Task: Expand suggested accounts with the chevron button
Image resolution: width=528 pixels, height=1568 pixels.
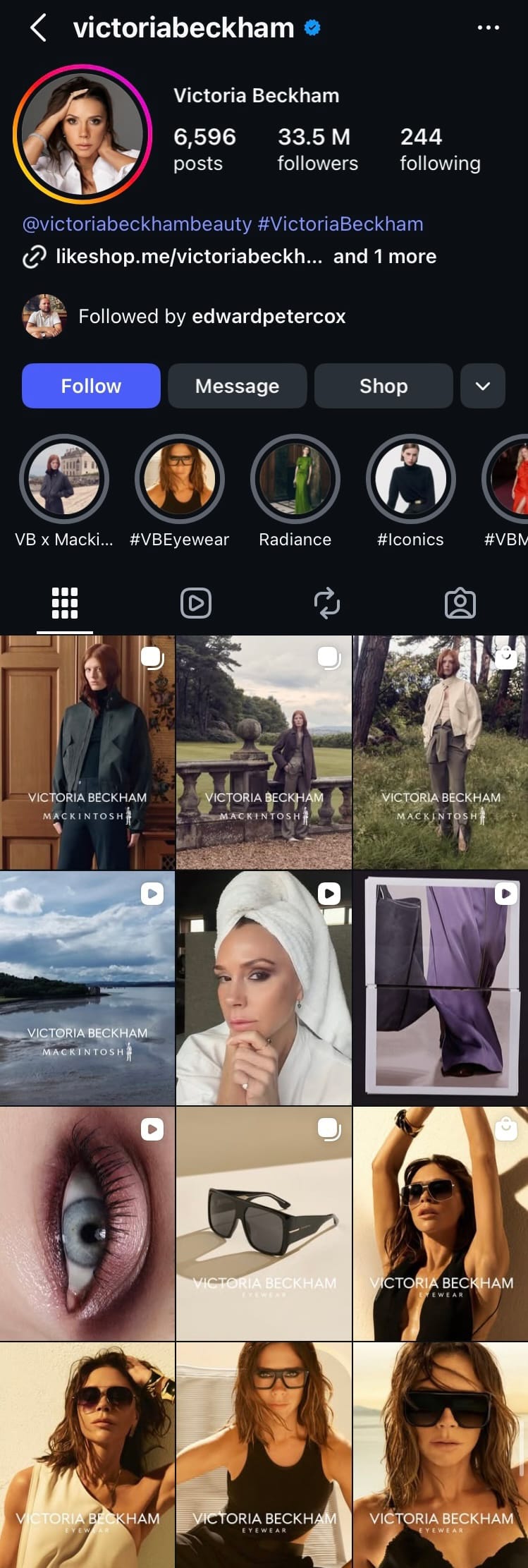Action: 482,386
